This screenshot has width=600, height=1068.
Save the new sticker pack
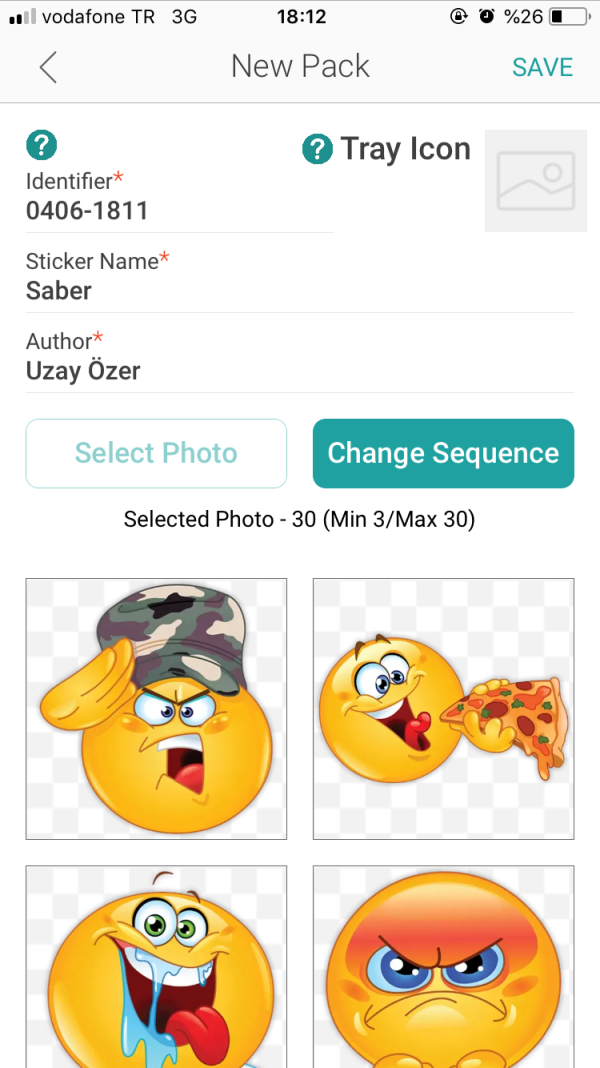point(542,67)
